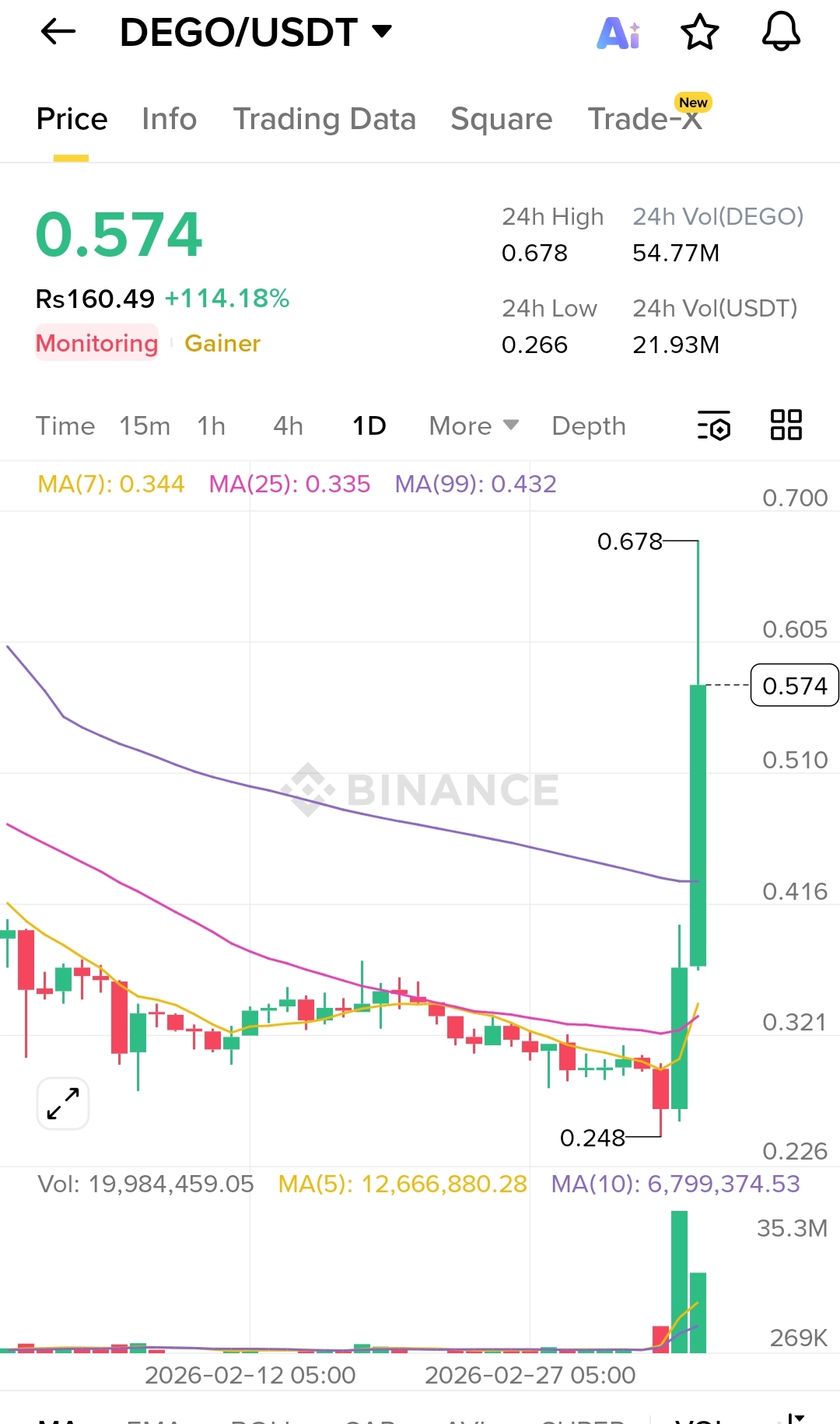This screenshot has height=1424, width=840.
Task: Go back using the arrow icon
Action: [58, 32]
